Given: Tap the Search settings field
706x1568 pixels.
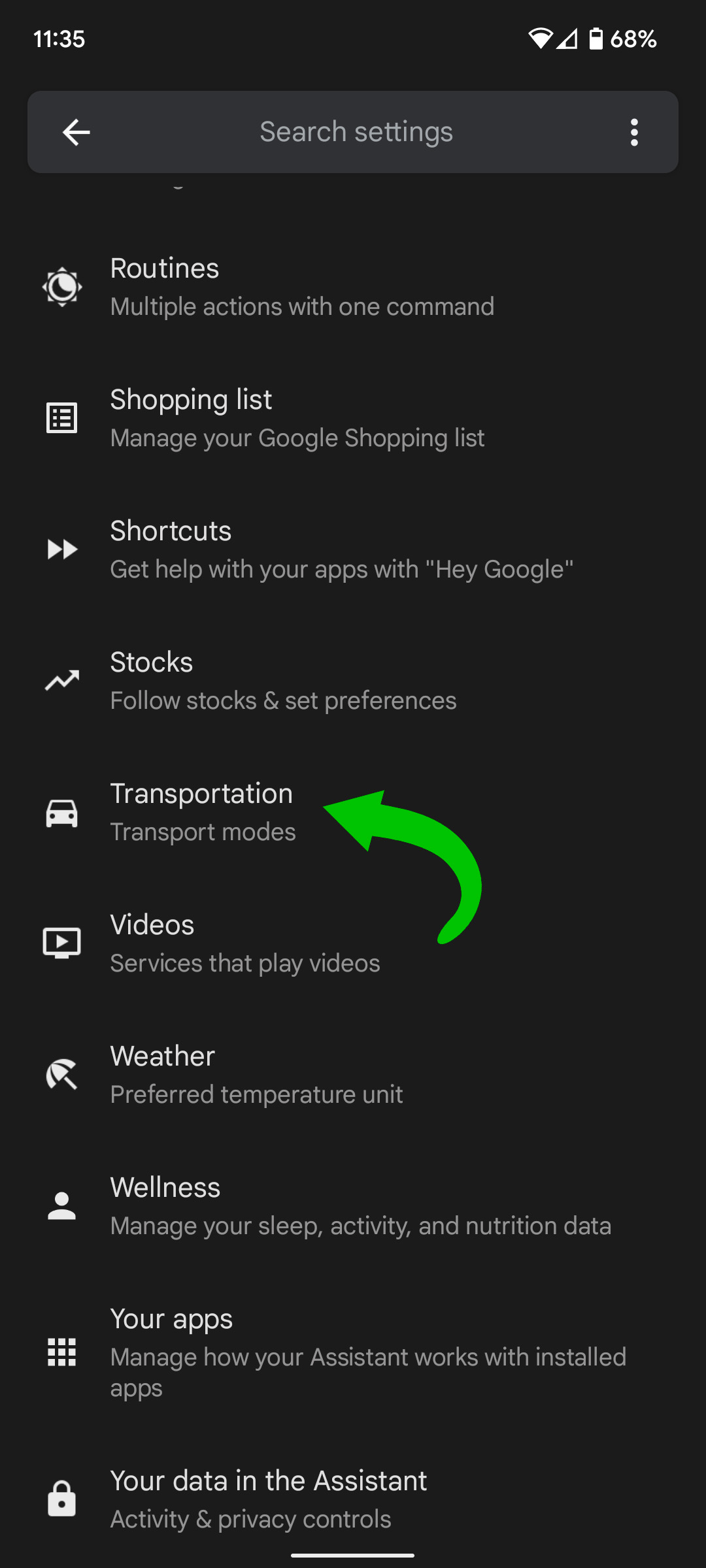Looking at the screenshot, I should [356, 132].
